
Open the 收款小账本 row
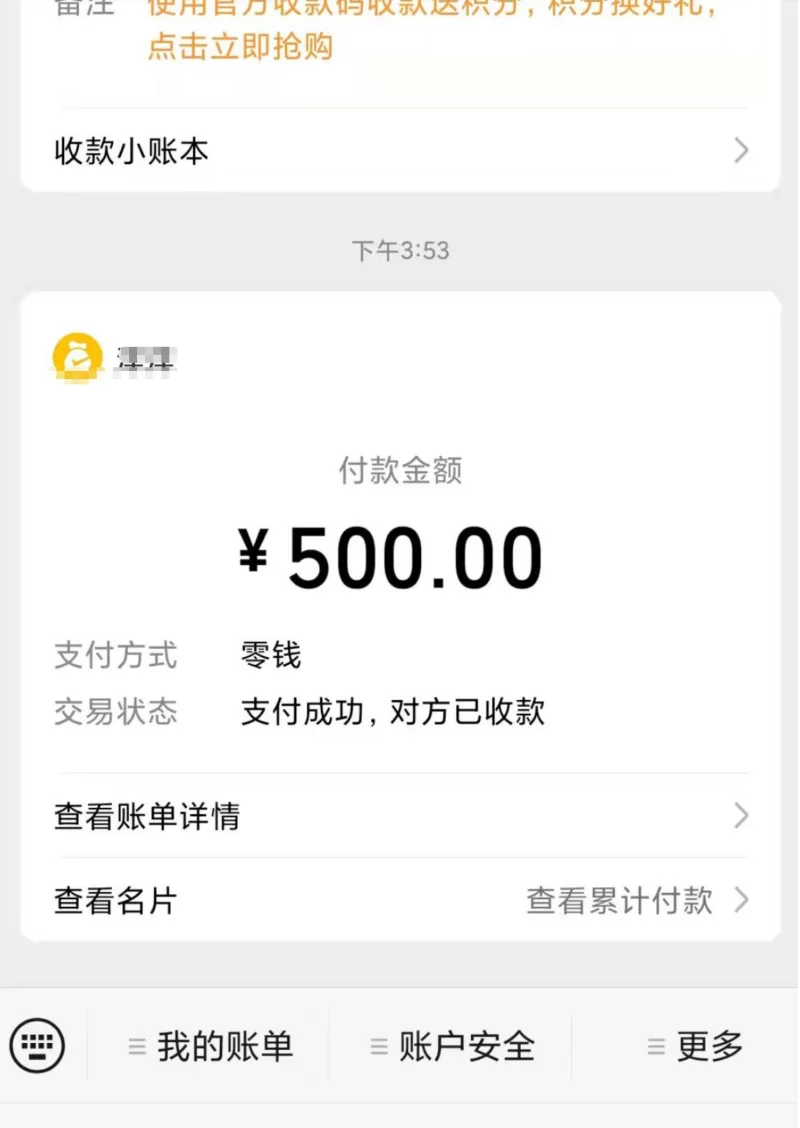pos(400,152)
